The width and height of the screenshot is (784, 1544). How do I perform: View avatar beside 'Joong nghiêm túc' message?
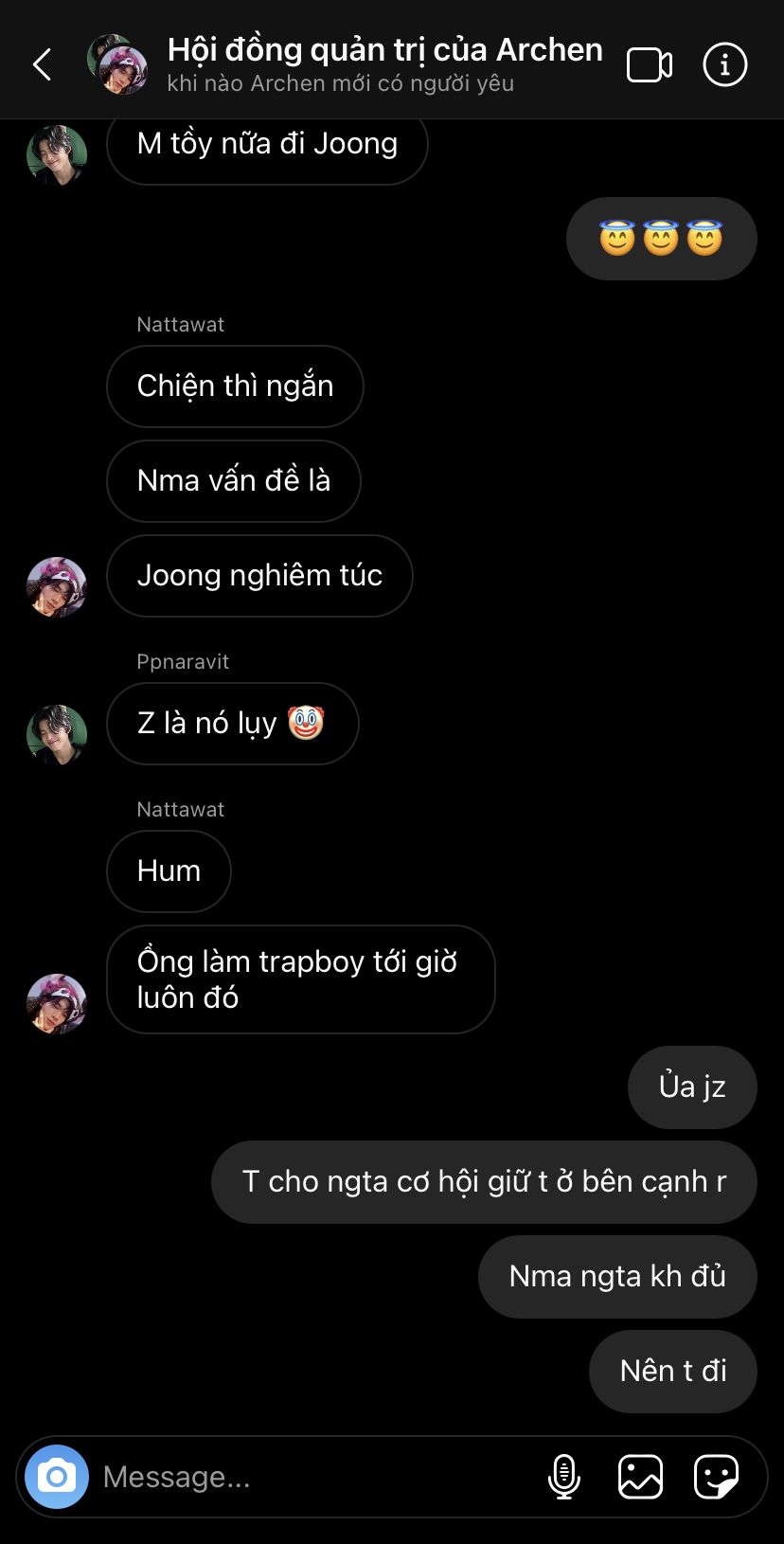[x=57, y=587]
